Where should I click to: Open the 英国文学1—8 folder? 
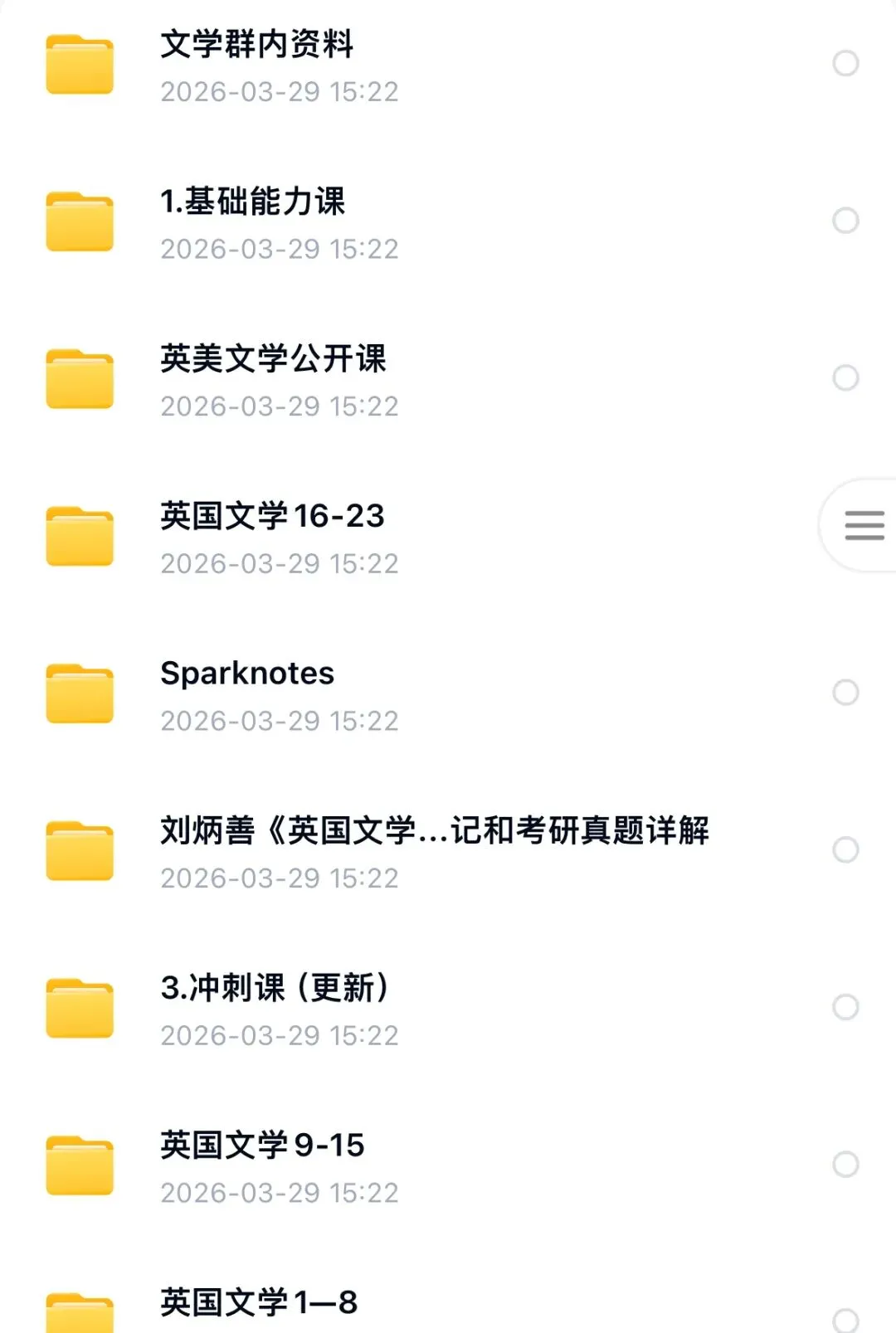(259, 1303)
